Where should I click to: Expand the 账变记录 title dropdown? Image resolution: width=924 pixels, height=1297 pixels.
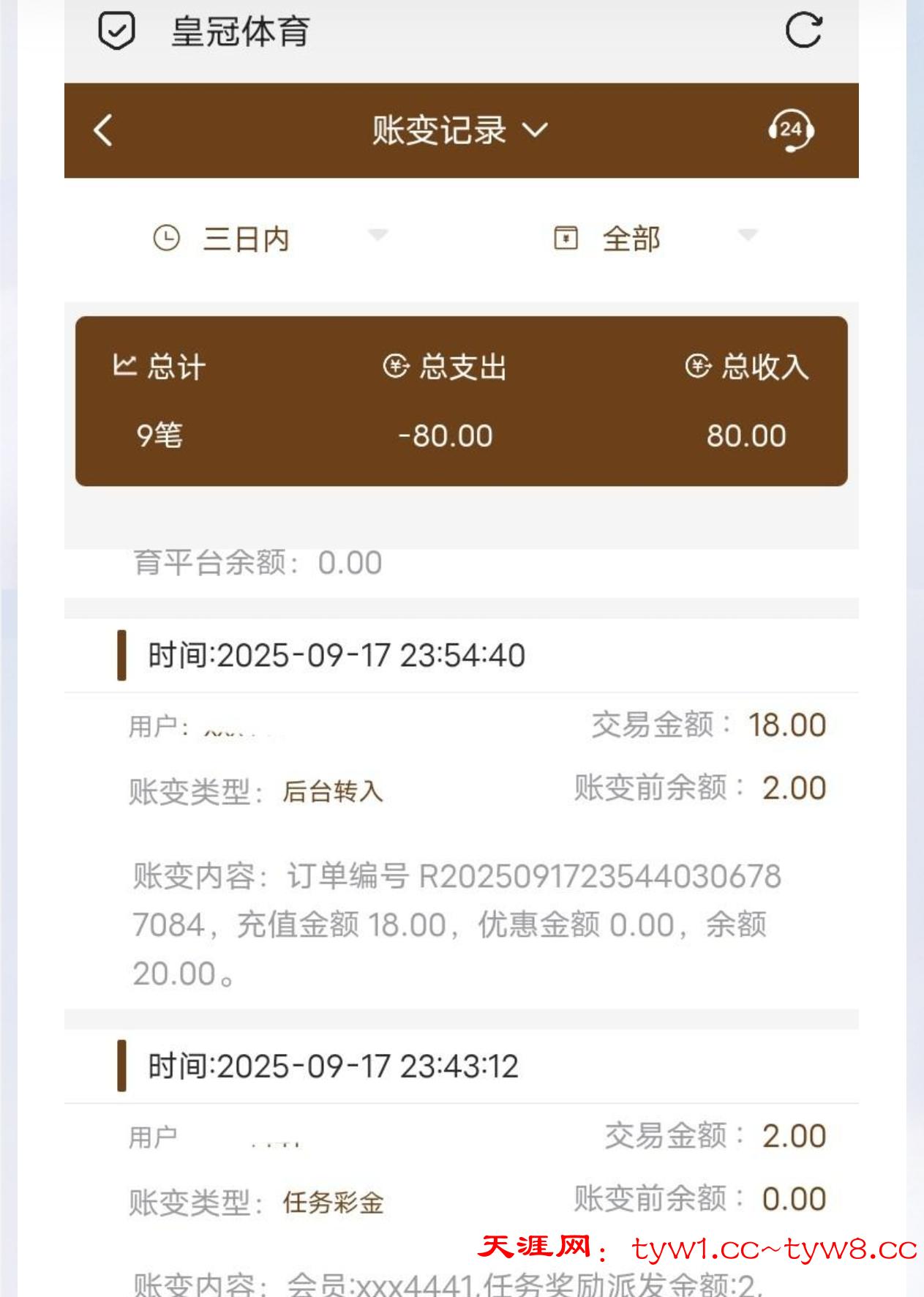pyautogui.click(x=460, y=130)
